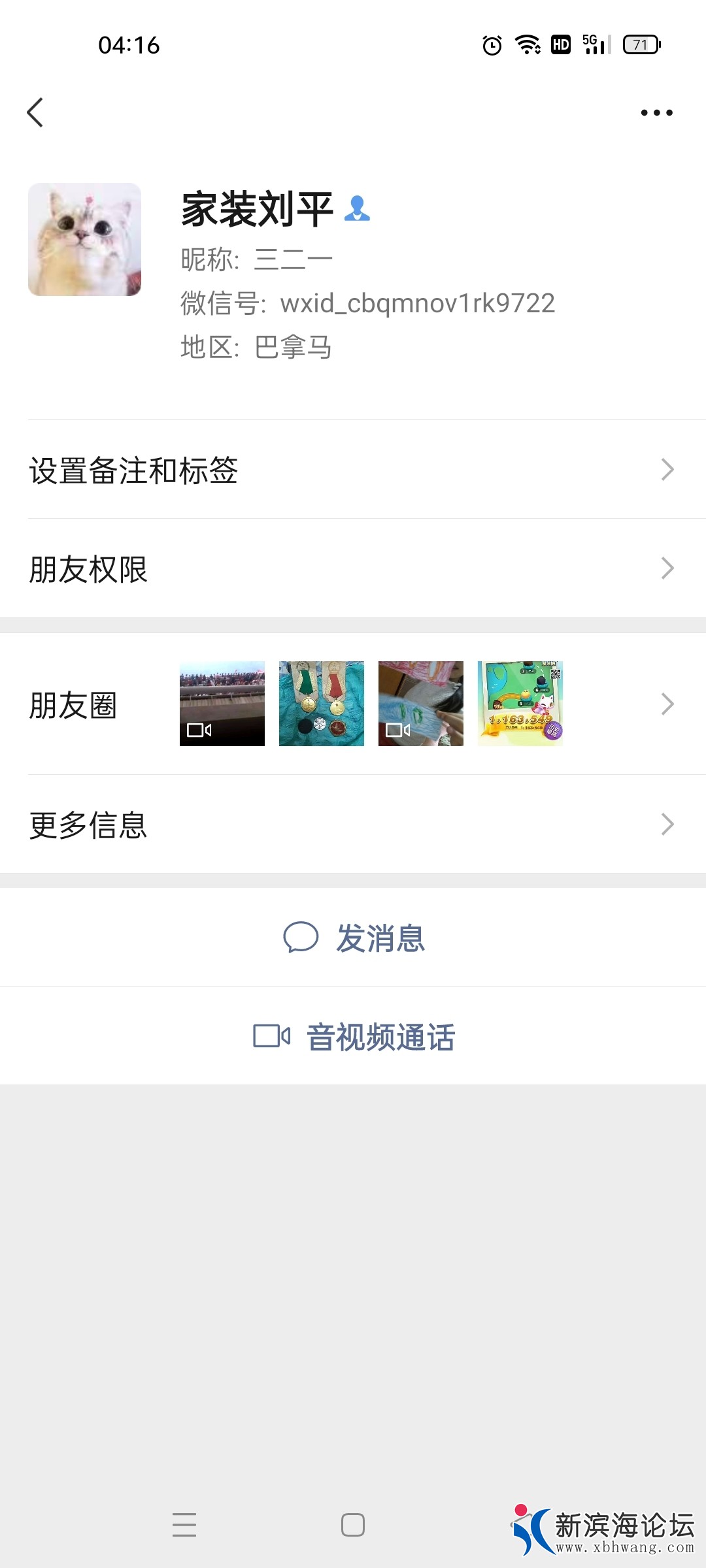Open the three-dot overflow menu
706x1568 pixels.
coord(656,112)
